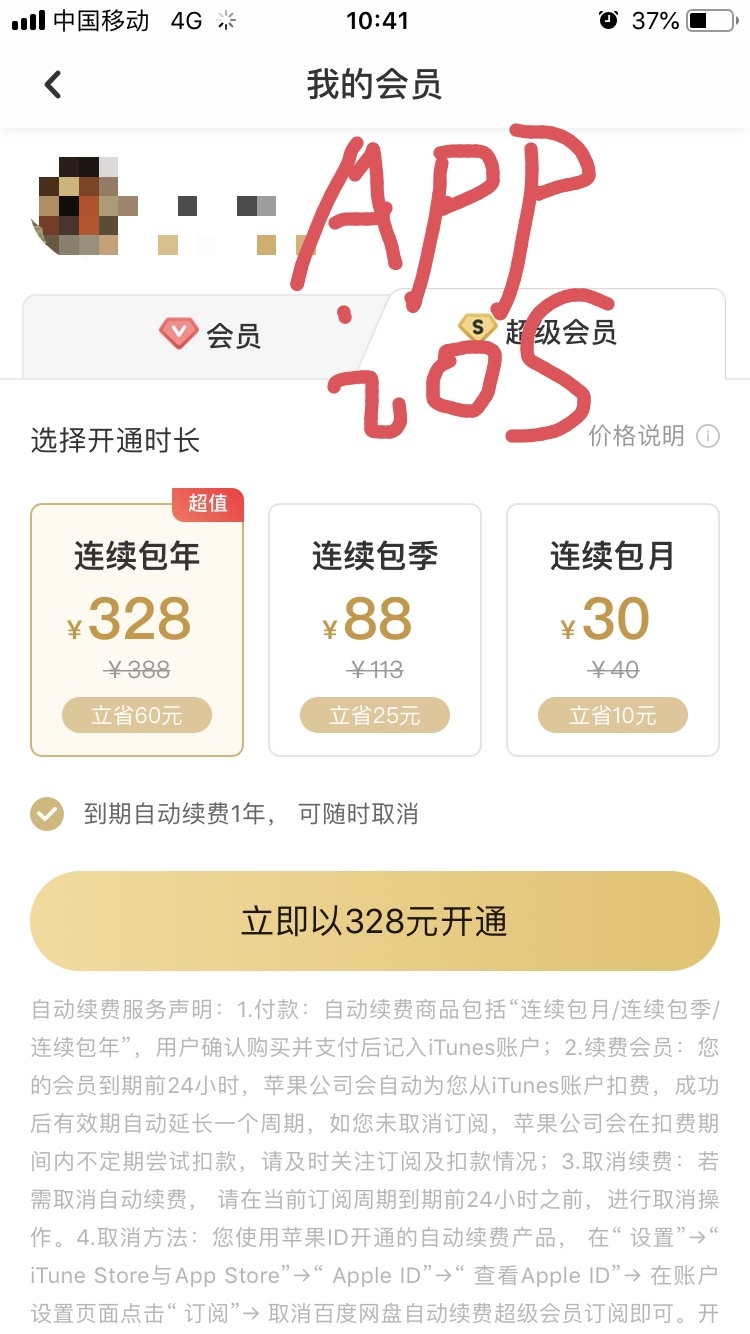Image resolution: width=750 pixels, height=1334 pixels.
Task: Tap the back arrow to return
Action: click(52, 84)
